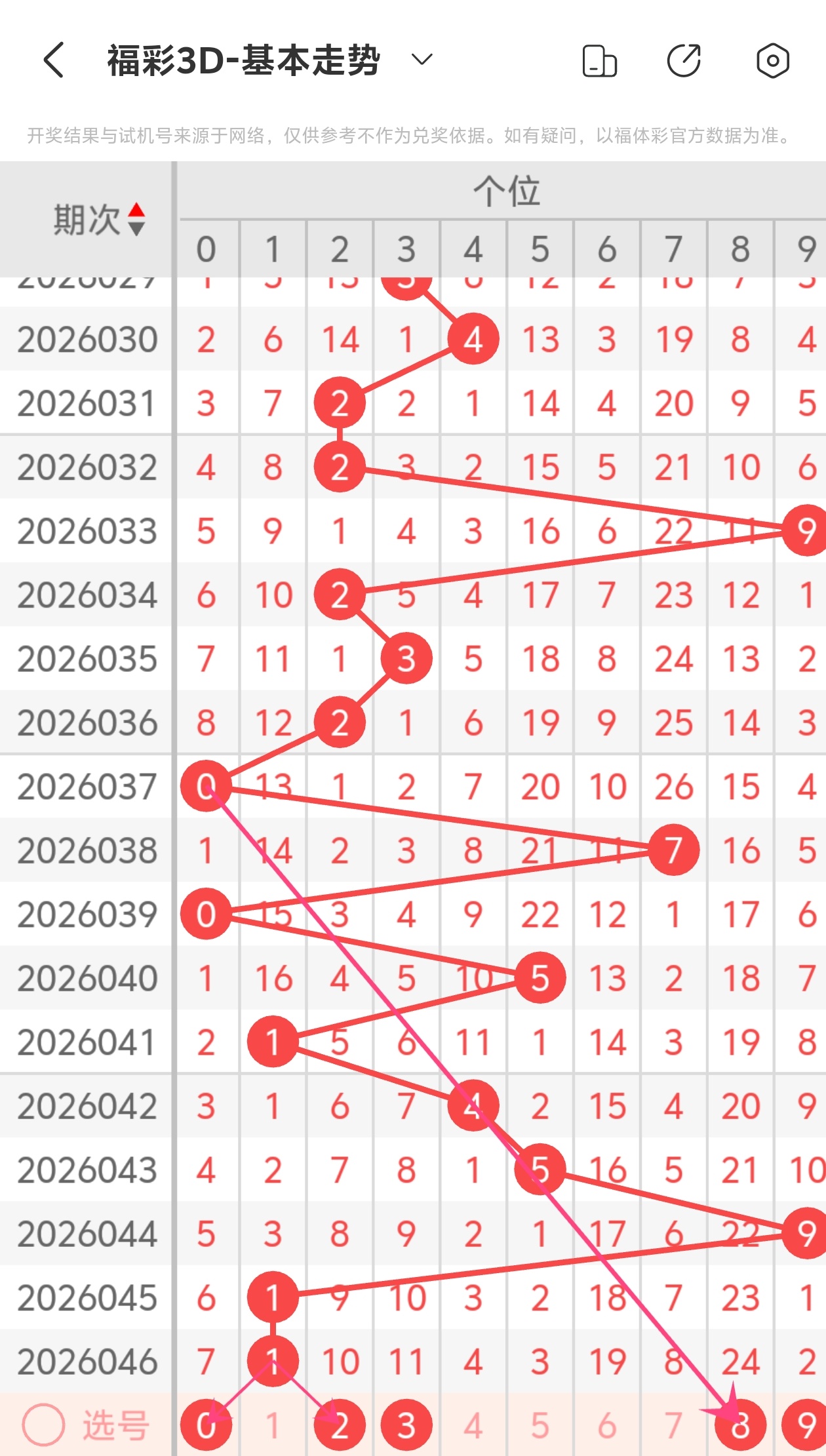This screenshot has width=826, height=1456.
Task: Select number 4 in the selection row
Action: 473,1425
